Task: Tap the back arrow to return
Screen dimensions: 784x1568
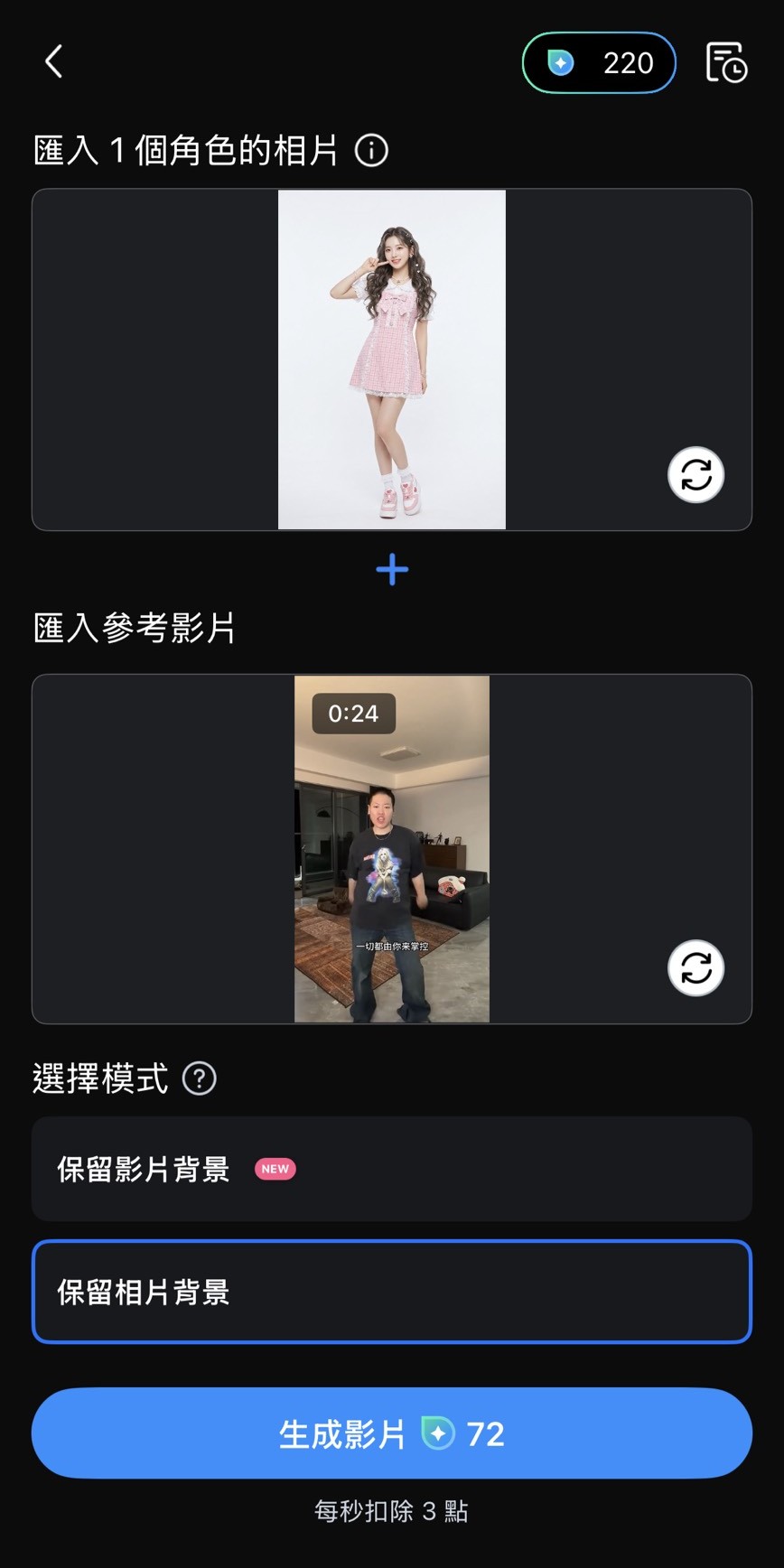Action: click(x=52, y=62)
